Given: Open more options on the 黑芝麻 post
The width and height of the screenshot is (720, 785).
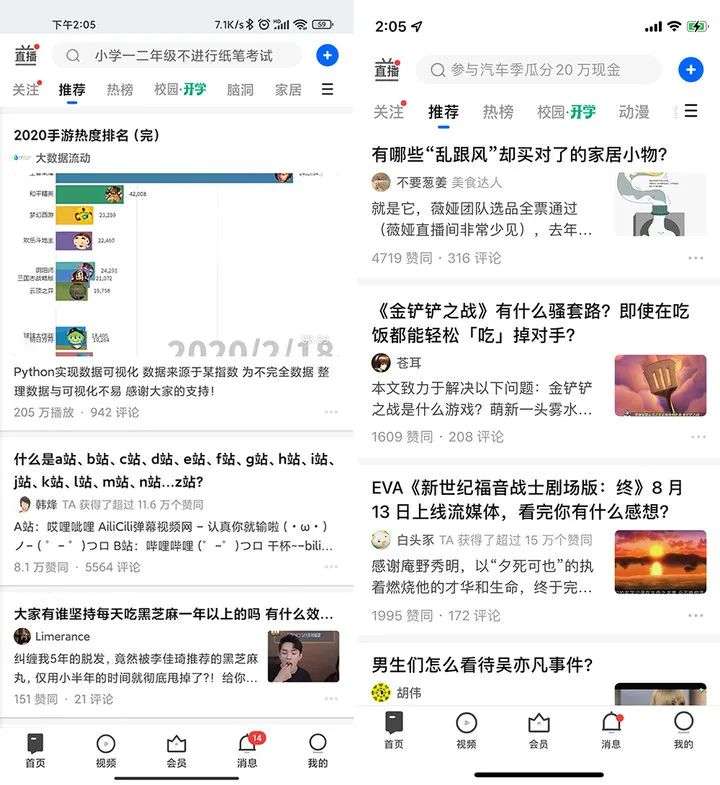Looking at the screenshot, I should pyautogui.click(x=331, y=698).
